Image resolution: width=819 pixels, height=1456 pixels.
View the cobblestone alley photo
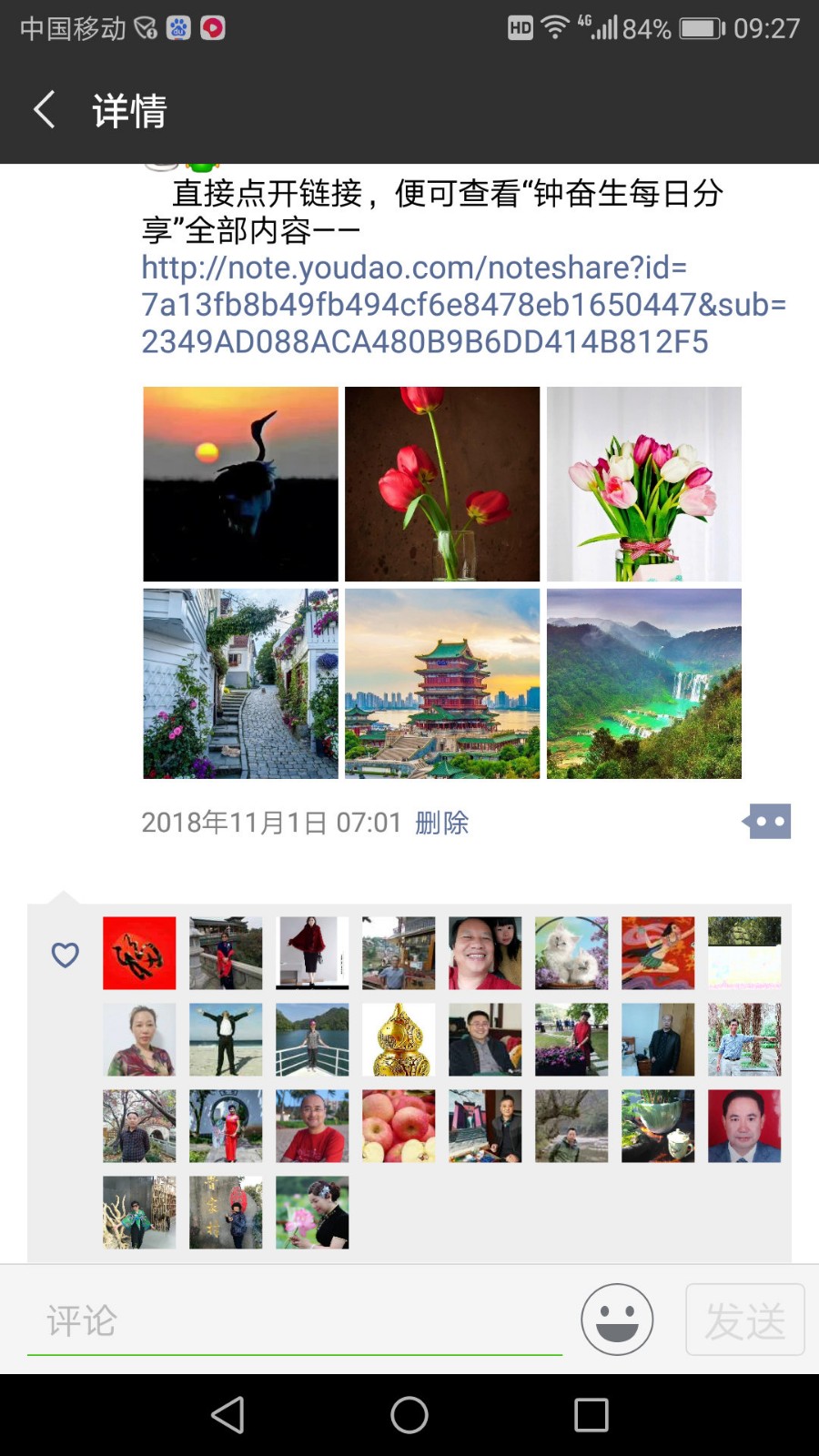point(240,683)
